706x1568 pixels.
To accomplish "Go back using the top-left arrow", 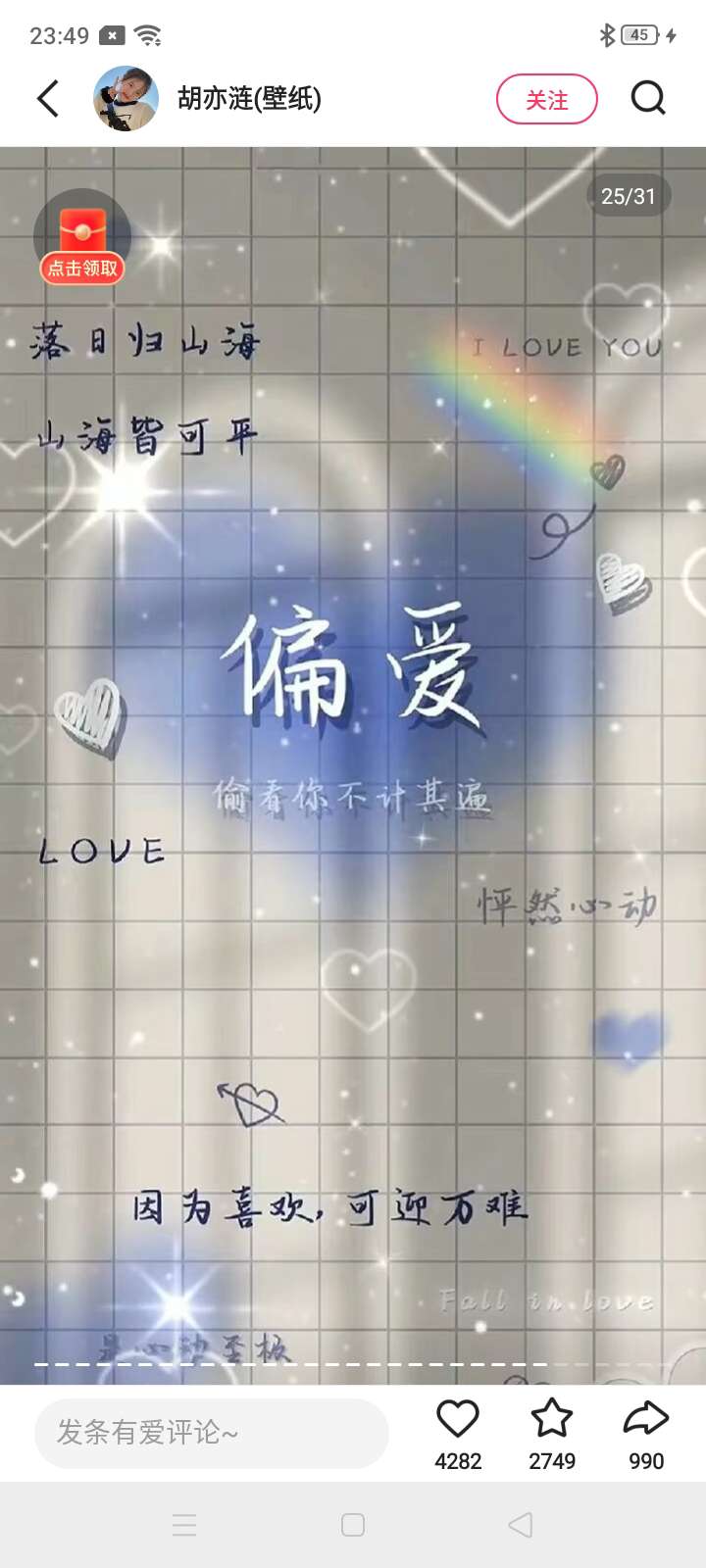I will pos(48,98).
